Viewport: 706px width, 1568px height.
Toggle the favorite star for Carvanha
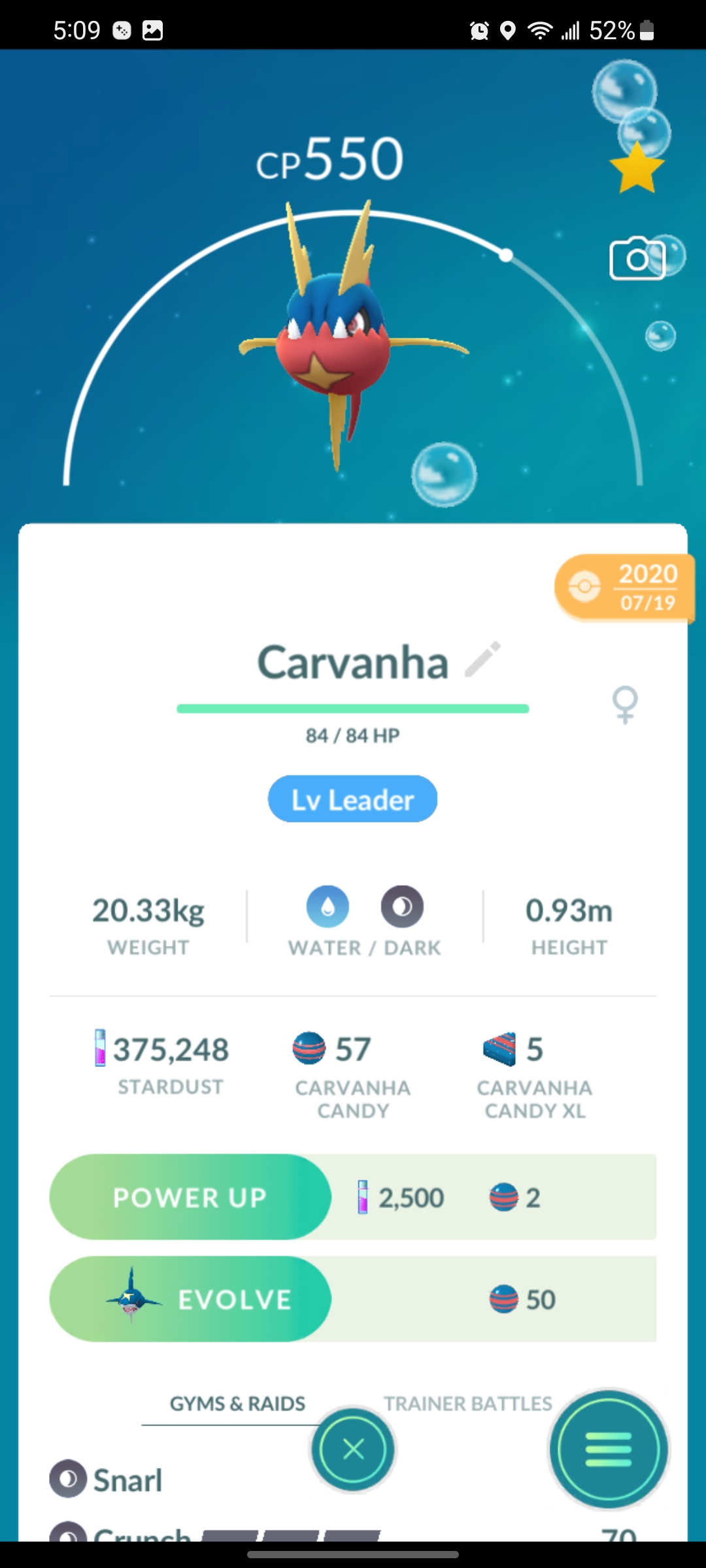point(636,169)
